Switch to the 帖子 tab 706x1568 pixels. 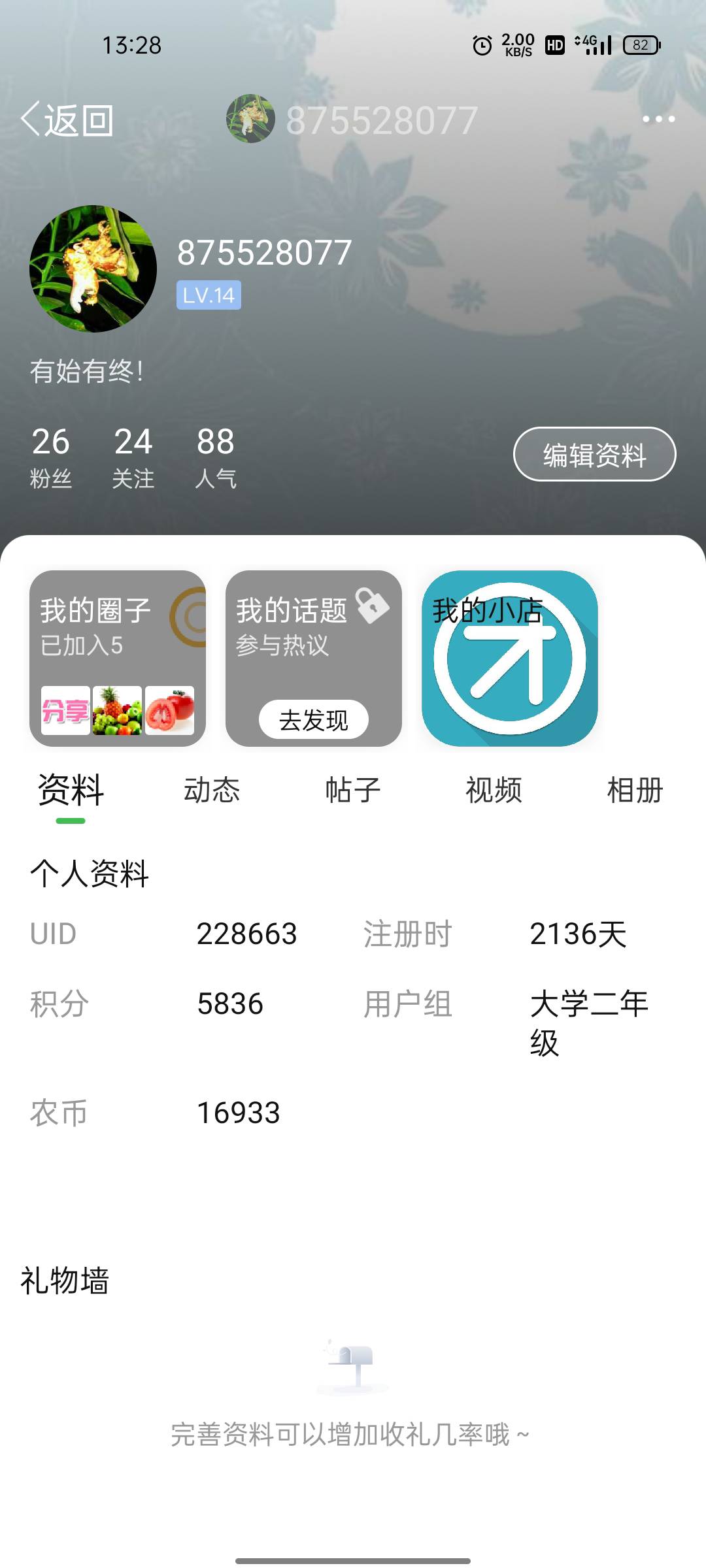tap(353, 790)
